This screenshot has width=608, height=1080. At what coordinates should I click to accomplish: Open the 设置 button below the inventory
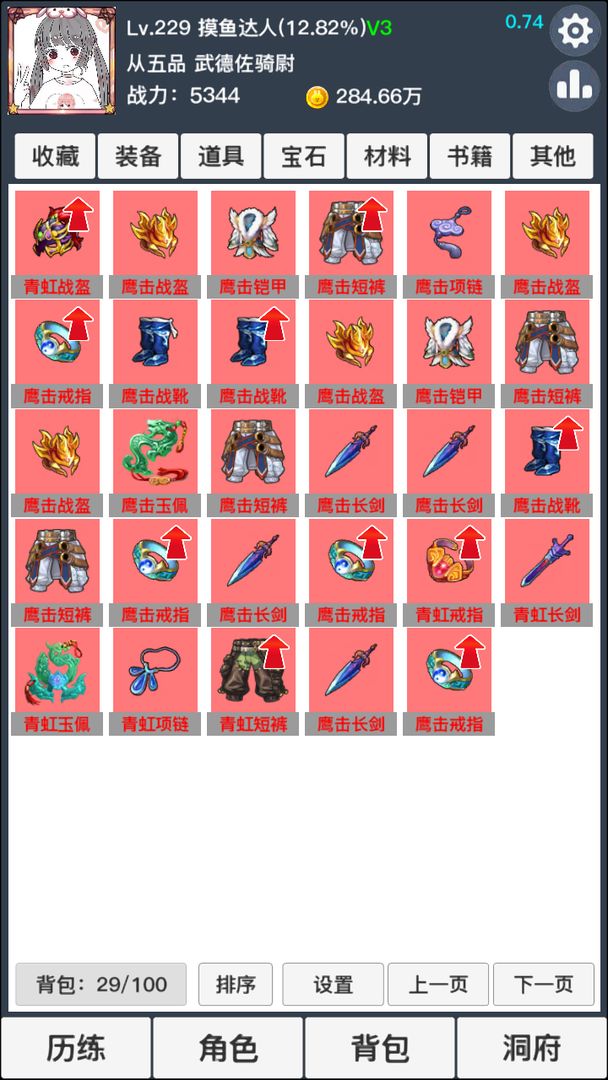(x=333, y=984)
